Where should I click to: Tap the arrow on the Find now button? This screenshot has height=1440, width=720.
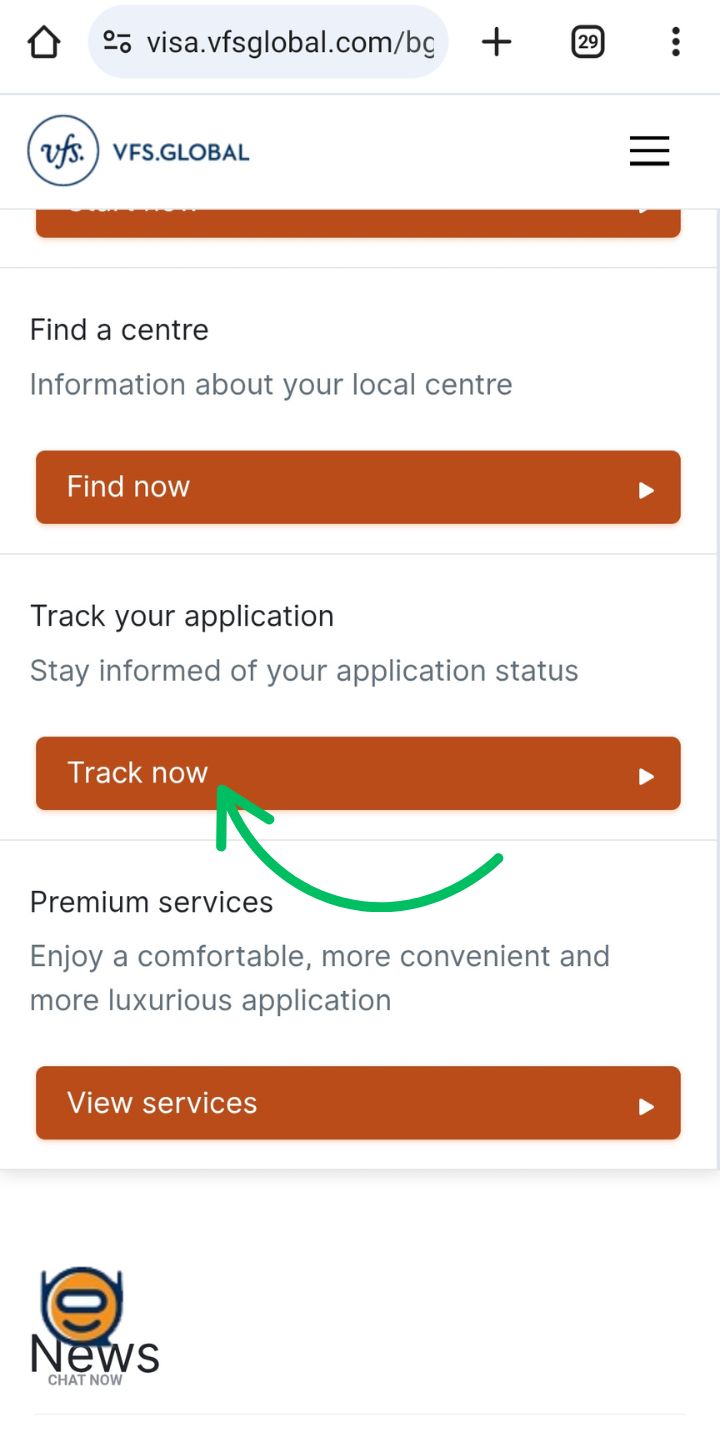click(648, 488)
